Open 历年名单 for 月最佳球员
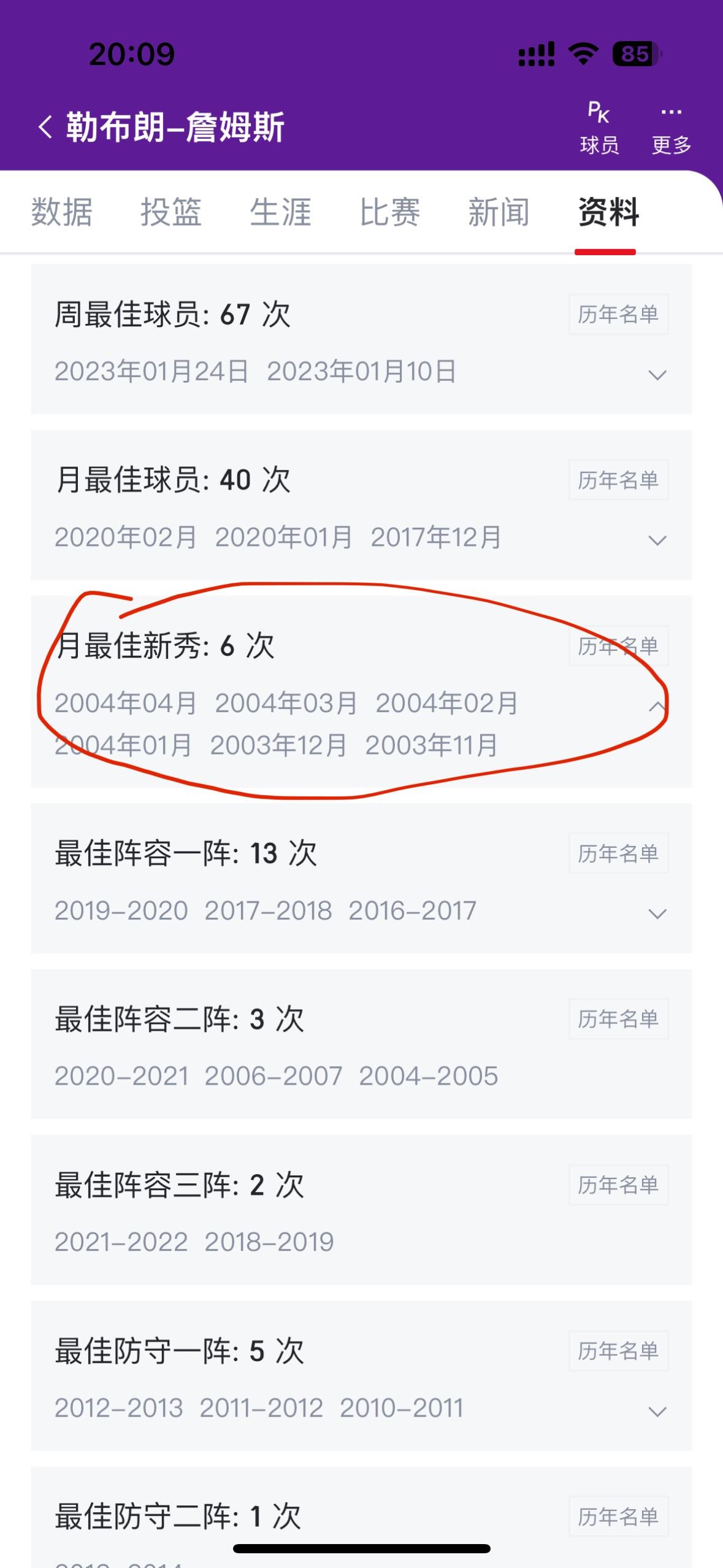723x1568 pixels. tap(618, 480)
